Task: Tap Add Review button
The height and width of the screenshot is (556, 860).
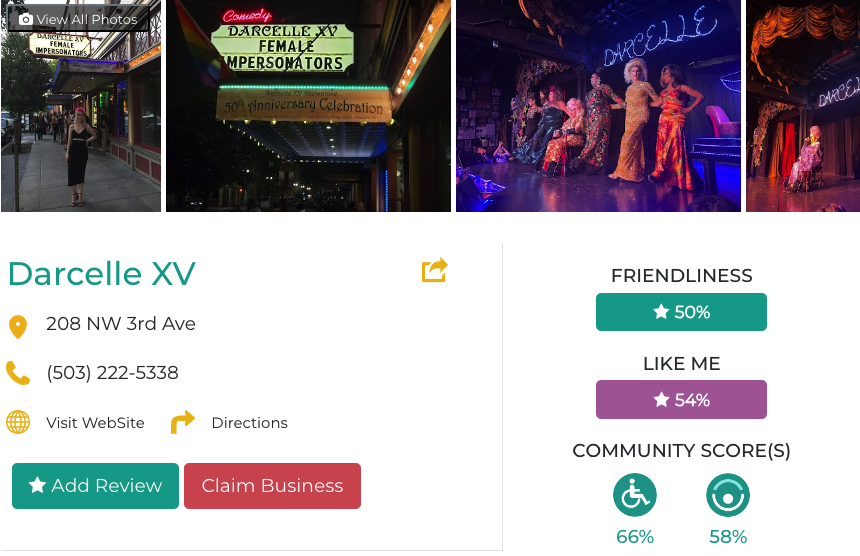Action: click(x=95, y=486)
